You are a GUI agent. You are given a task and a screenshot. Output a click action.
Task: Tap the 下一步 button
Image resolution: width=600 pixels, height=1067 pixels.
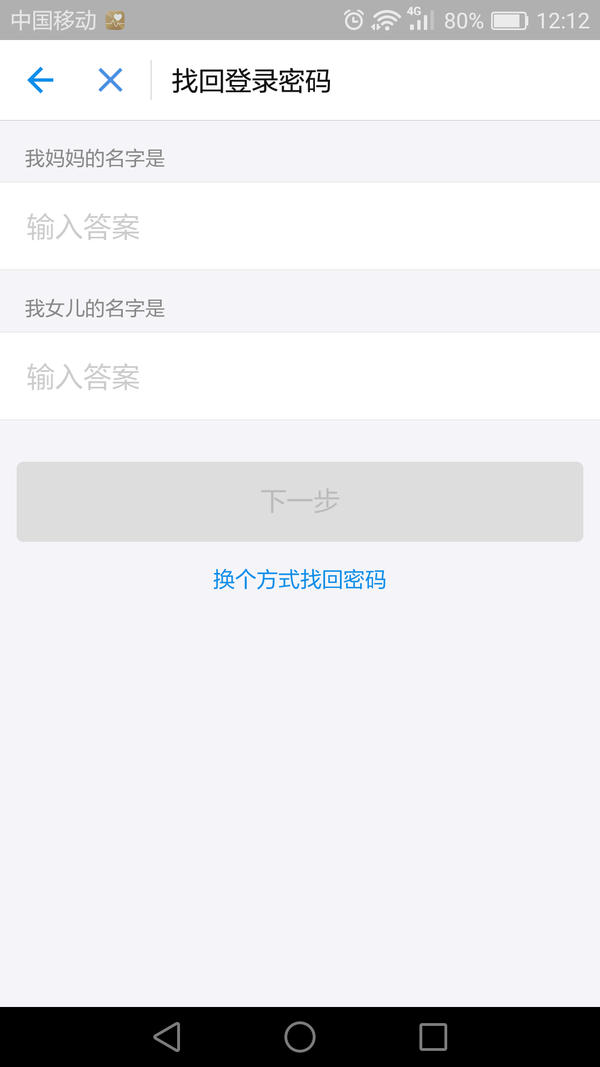(x=300, y=502)
